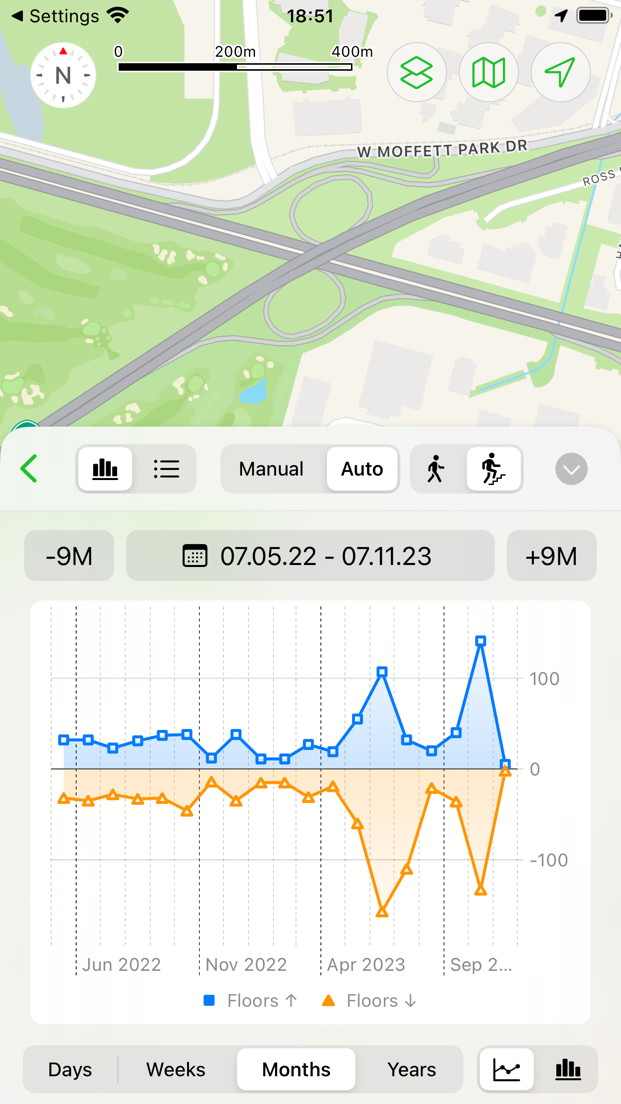This screenshot has height=1104, width=621.
Task: Show floors climbed data
Action: point(493,469)
